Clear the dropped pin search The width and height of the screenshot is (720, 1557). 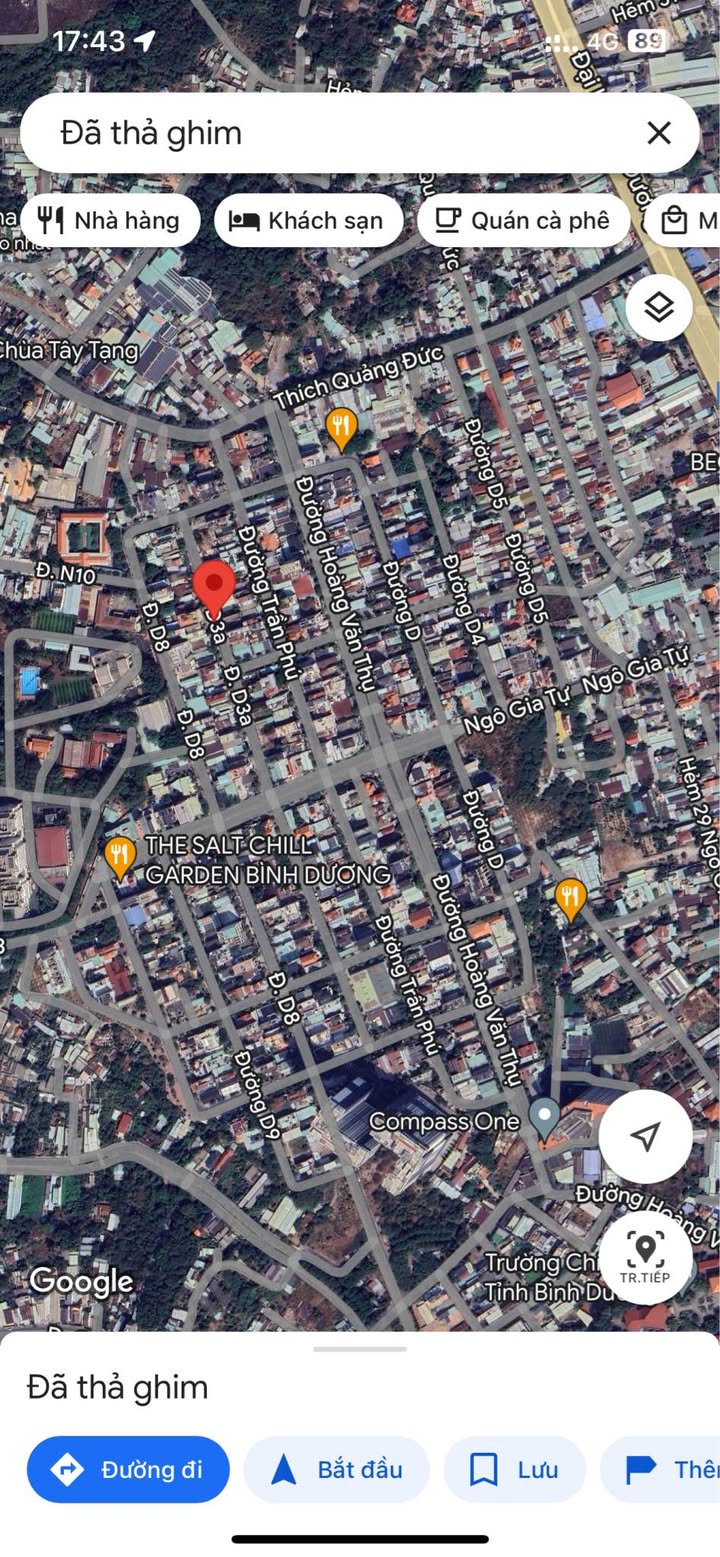(x=658, y=133)
